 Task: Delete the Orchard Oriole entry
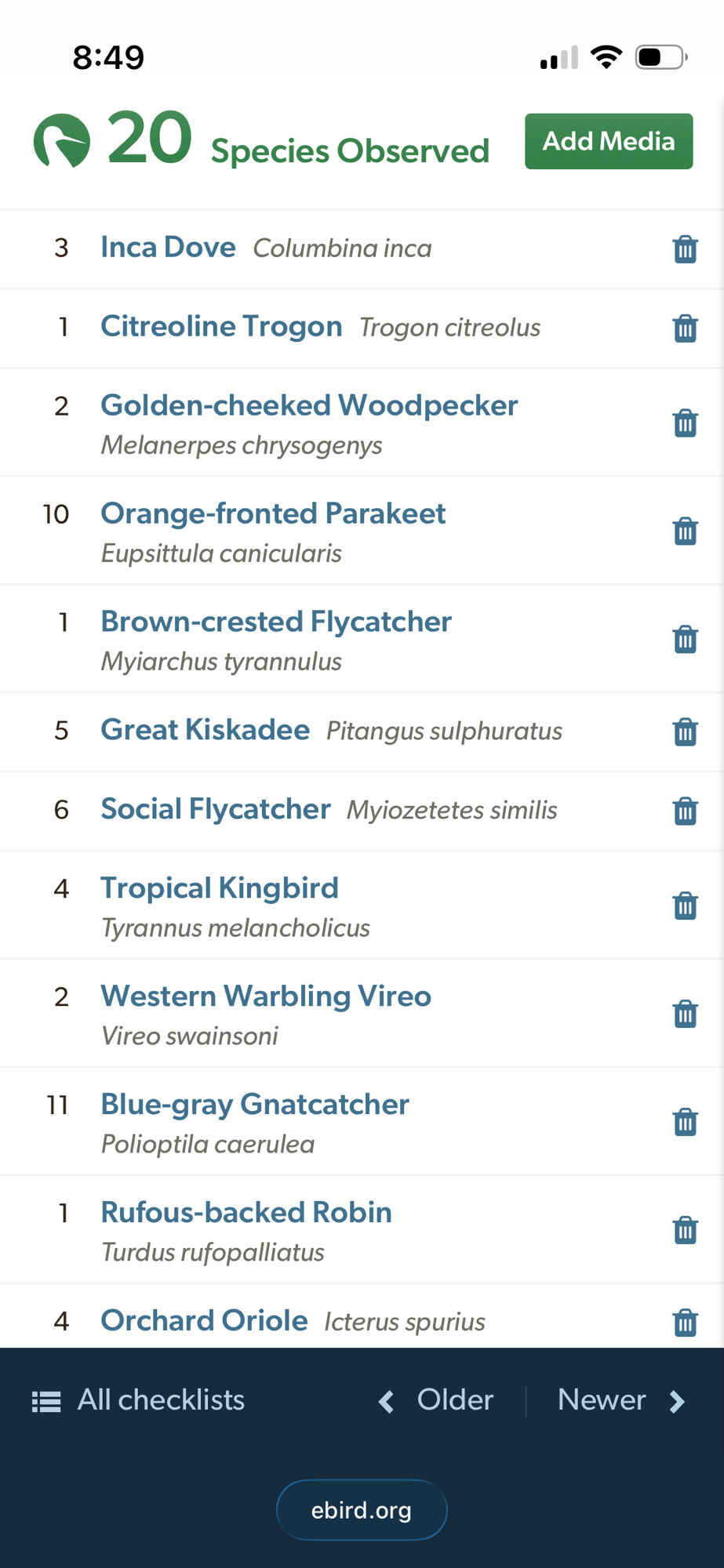[x=685, y=1323]
